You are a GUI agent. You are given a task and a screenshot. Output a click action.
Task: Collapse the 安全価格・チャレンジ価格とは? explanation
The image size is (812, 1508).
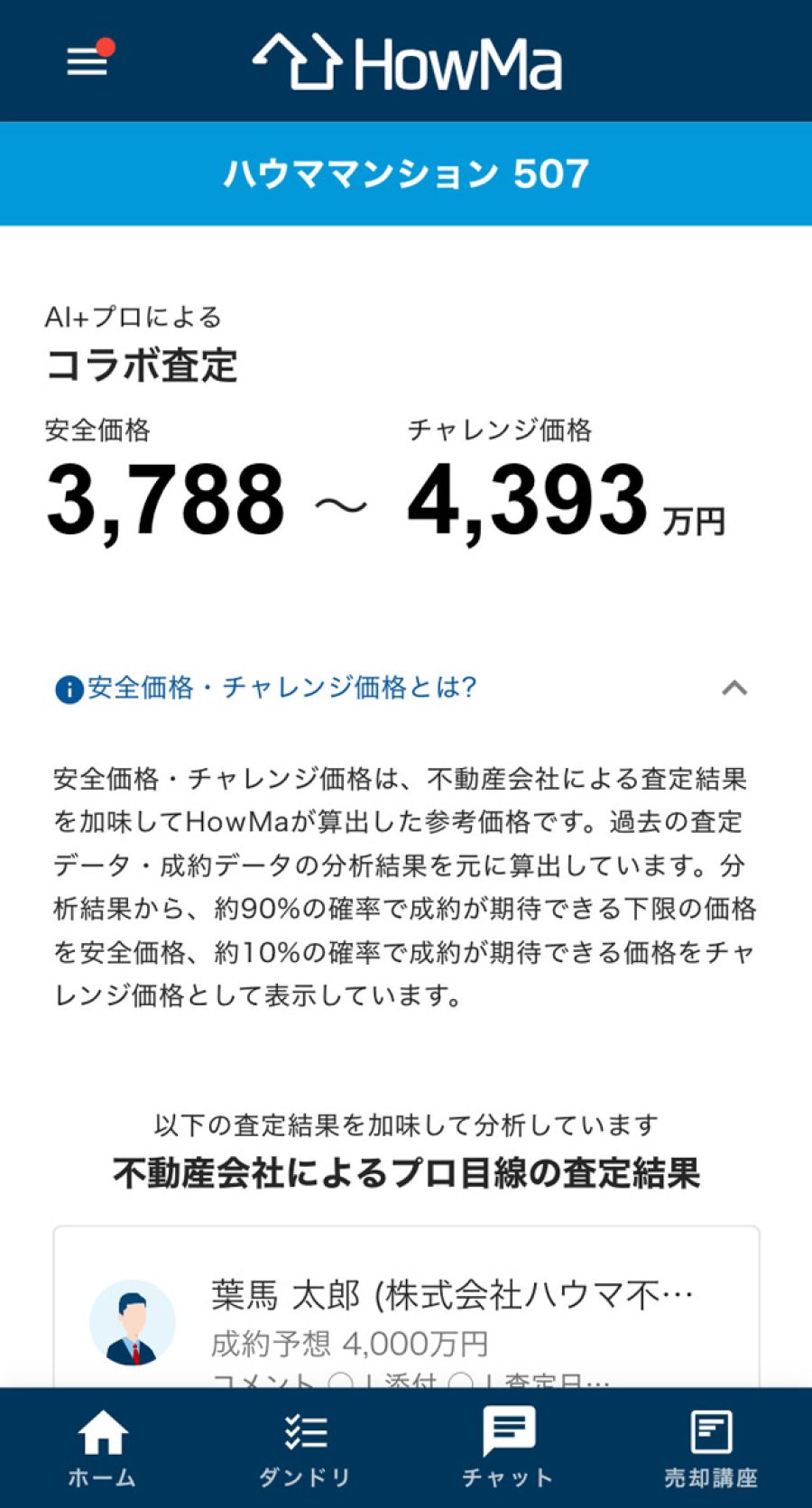tap(734, 689)
